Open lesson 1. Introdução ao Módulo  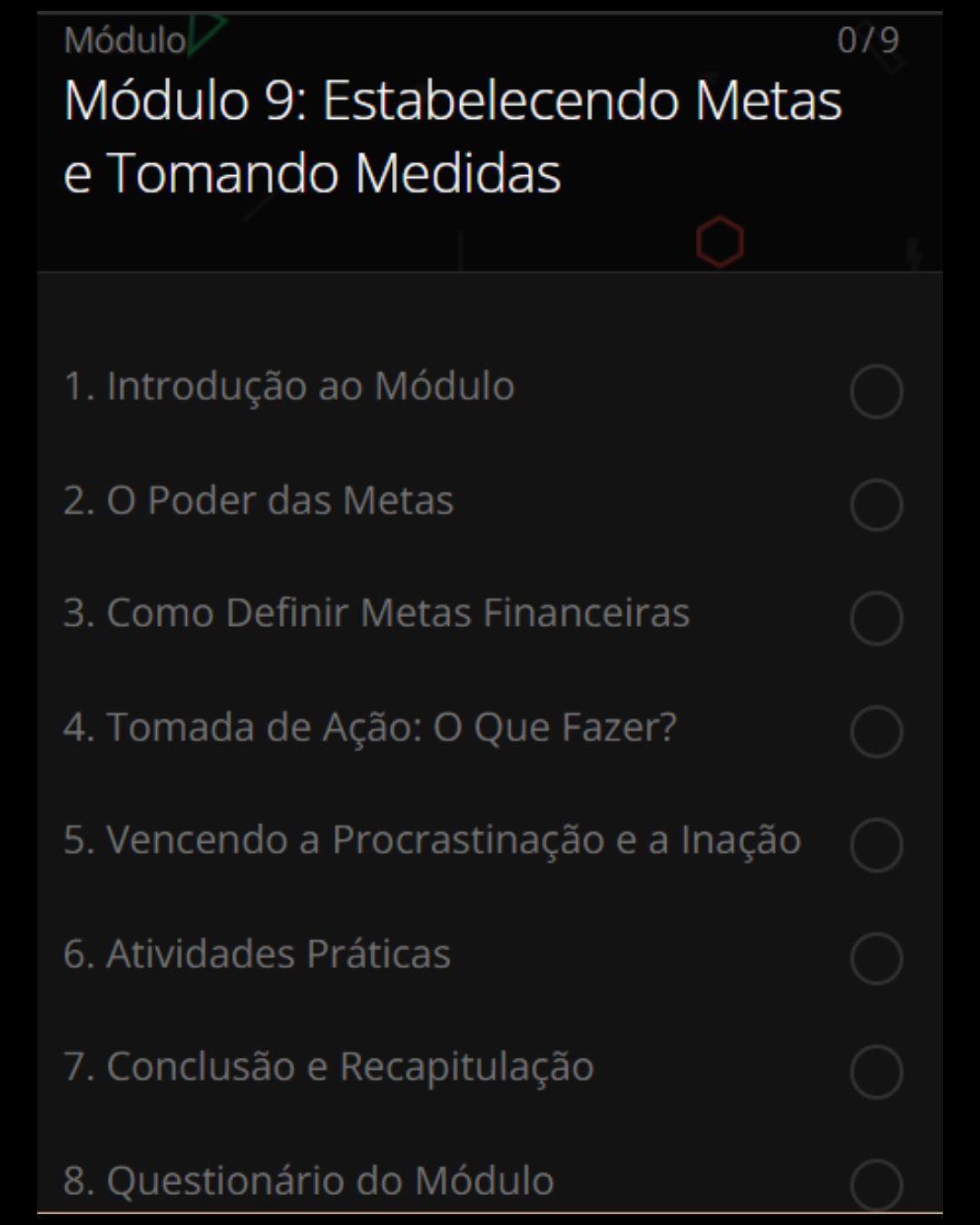coord(289,387)
